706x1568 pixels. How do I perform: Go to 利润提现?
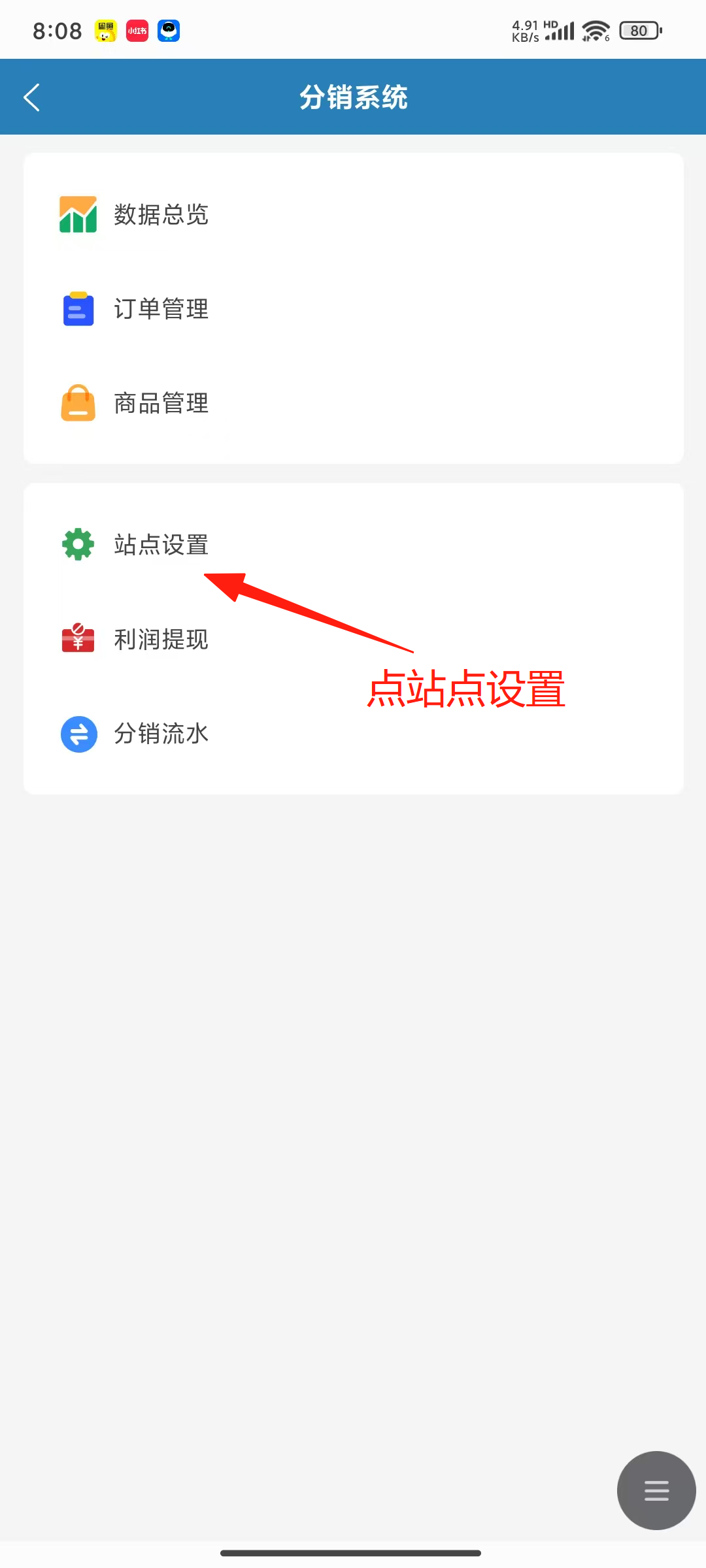click(160, 639)
